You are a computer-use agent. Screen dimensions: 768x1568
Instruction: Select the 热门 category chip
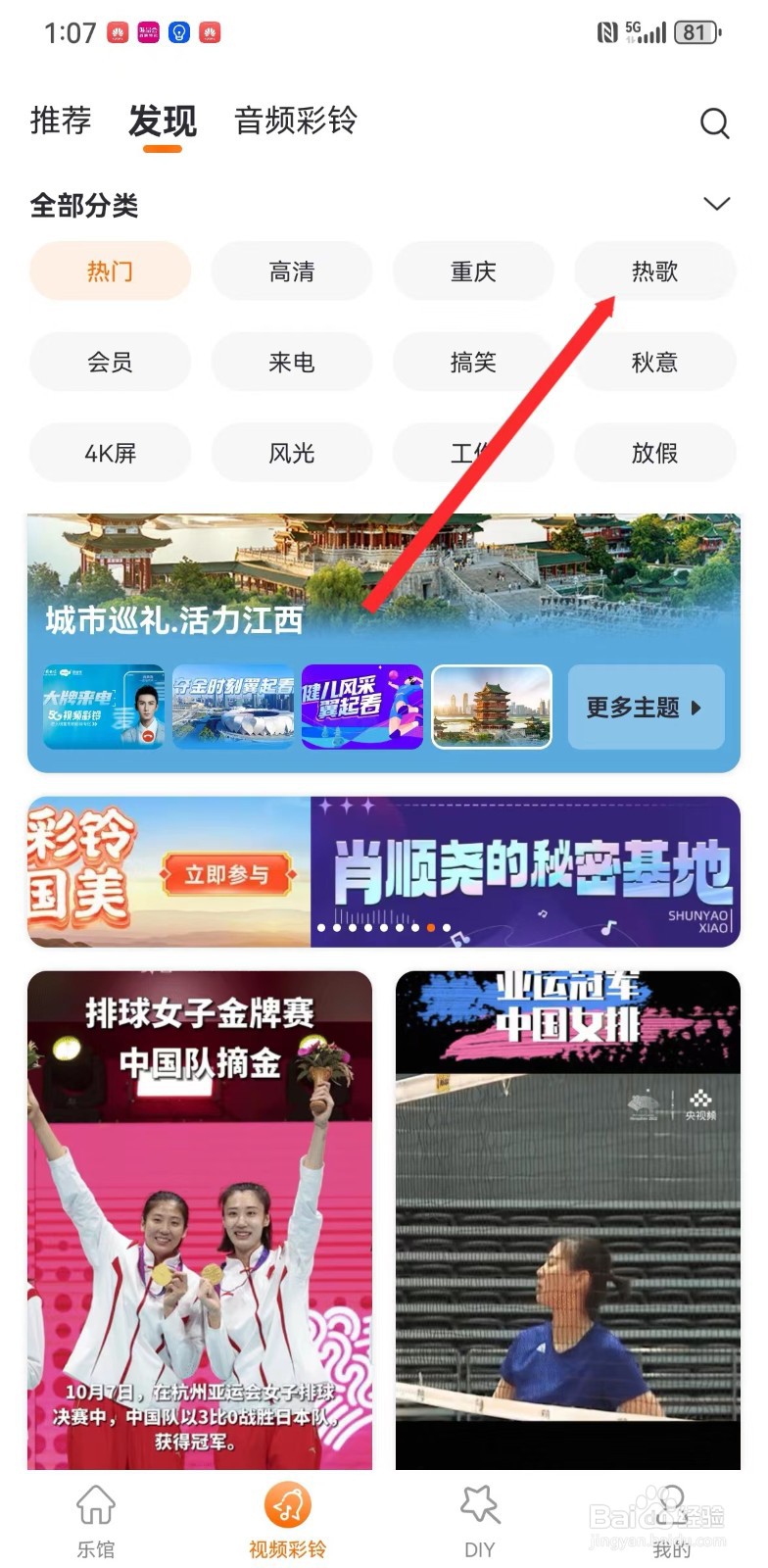pyautogui.click(x=110, y=271)
